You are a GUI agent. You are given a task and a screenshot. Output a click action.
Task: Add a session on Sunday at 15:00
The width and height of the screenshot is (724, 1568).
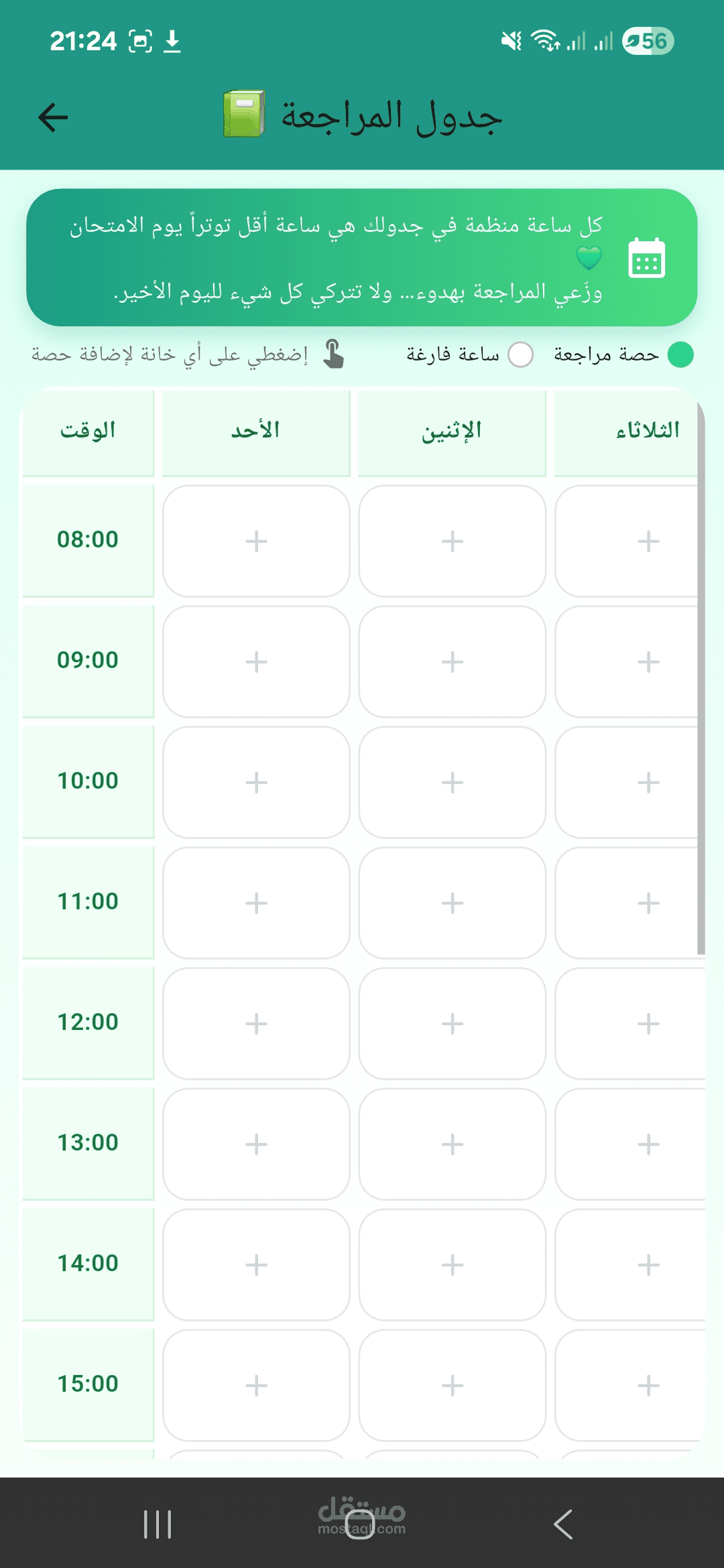click(256, 1385)
